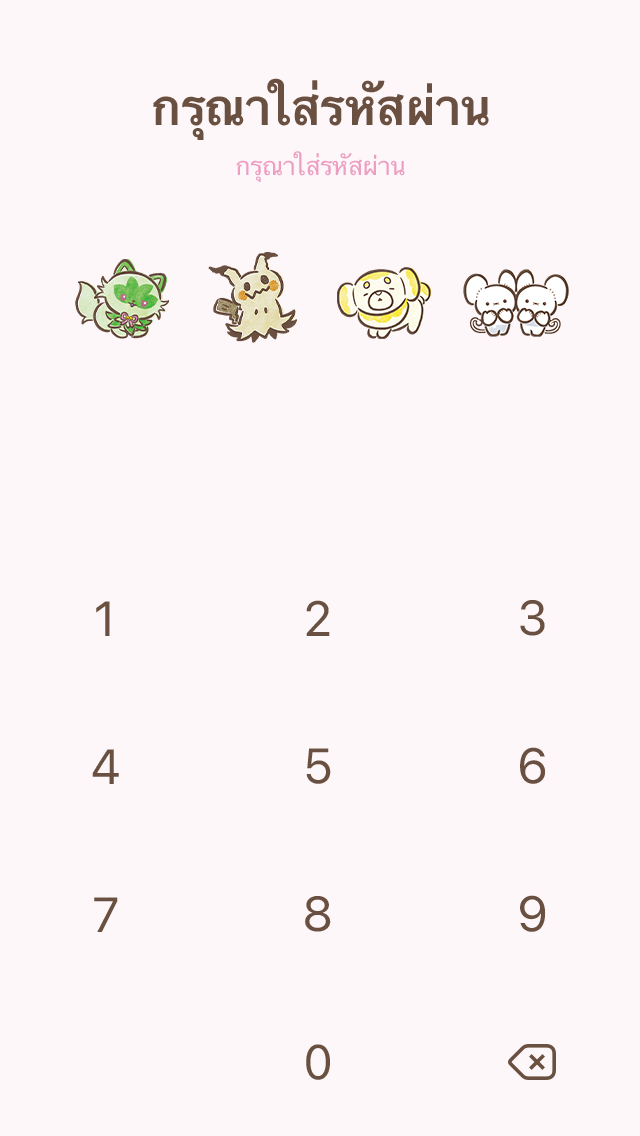Select the number 4 key

[x=105, y=767]
